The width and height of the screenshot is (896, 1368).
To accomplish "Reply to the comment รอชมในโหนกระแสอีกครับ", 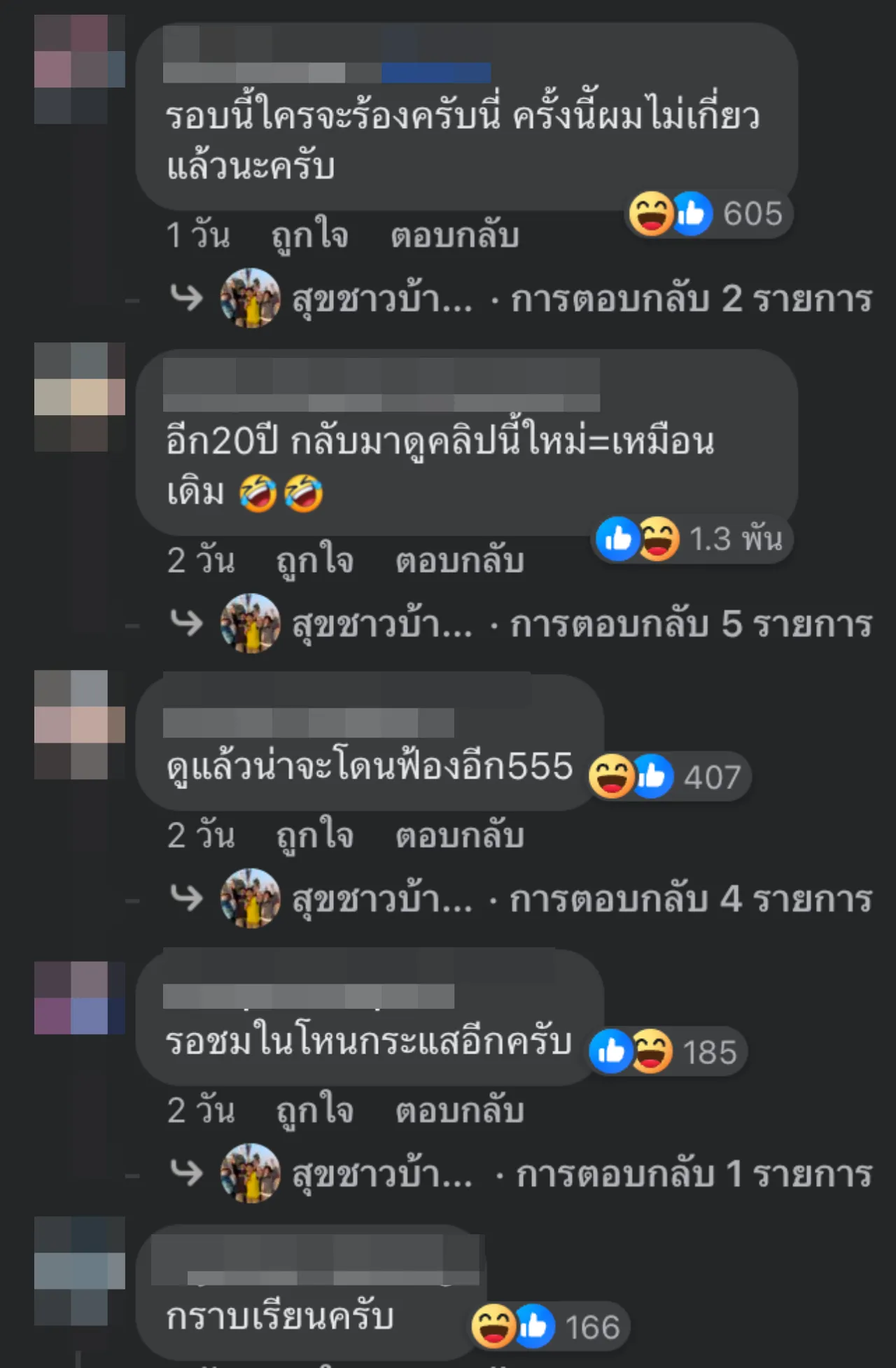I will 459,1110.
